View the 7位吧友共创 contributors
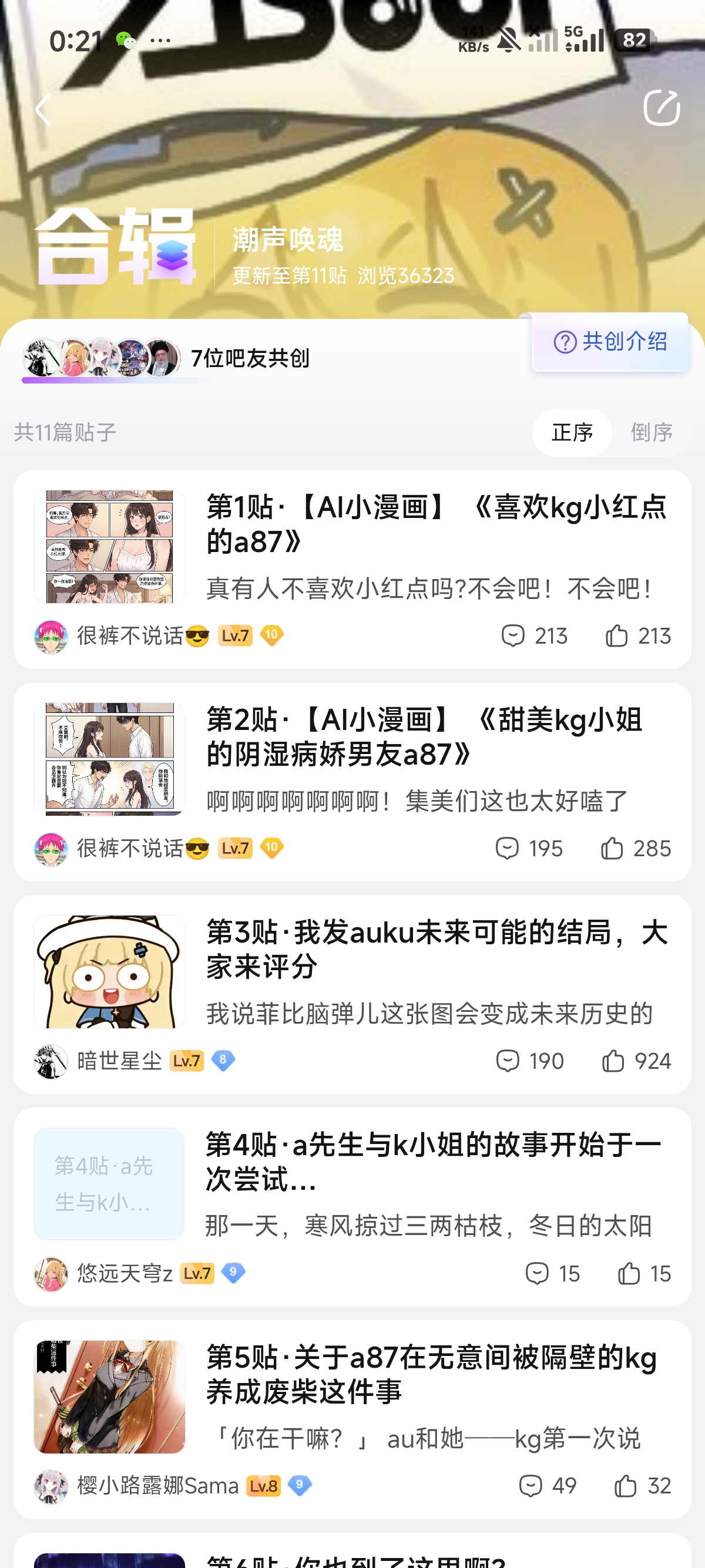 (250, 358)
